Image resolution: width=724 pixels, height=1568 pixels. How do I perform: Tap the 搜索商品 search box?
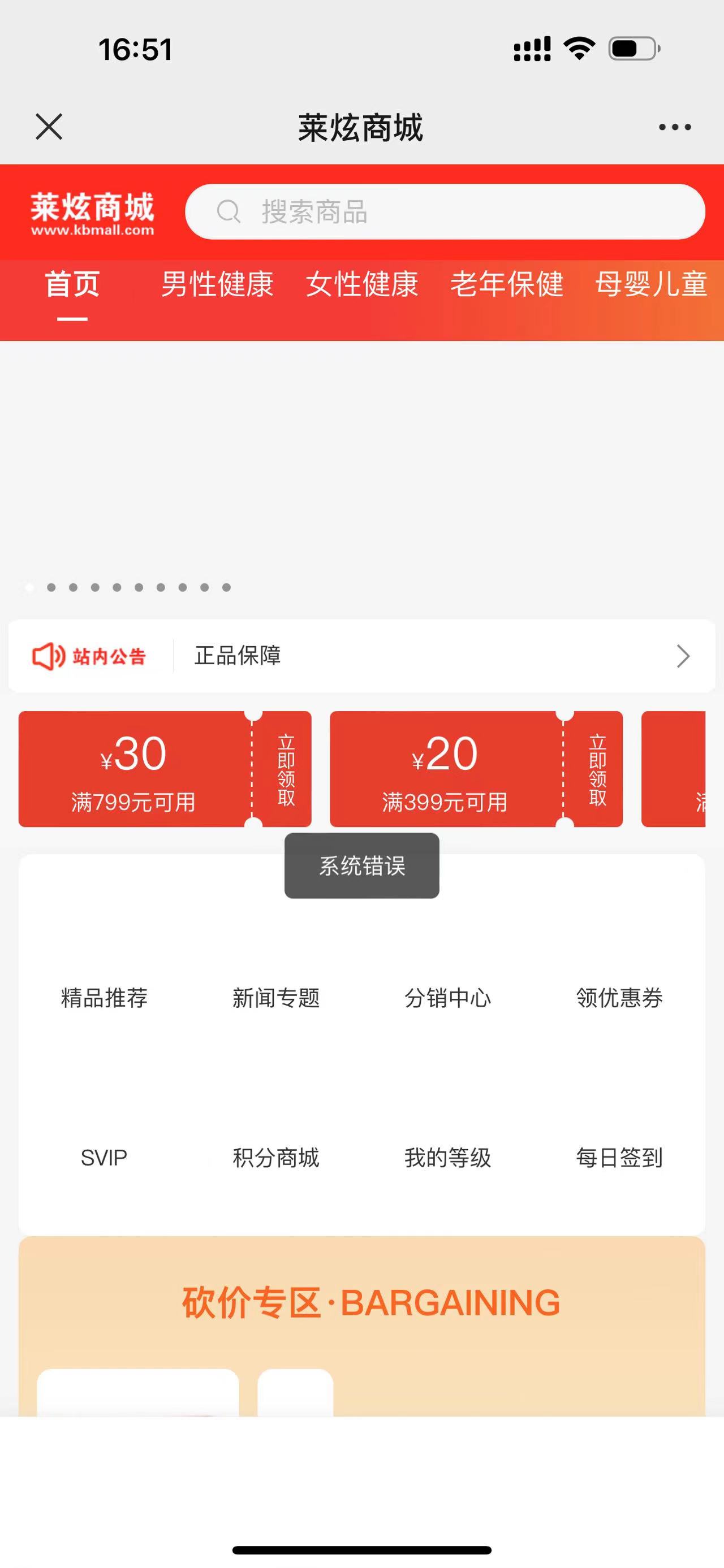tap(445, 212)
